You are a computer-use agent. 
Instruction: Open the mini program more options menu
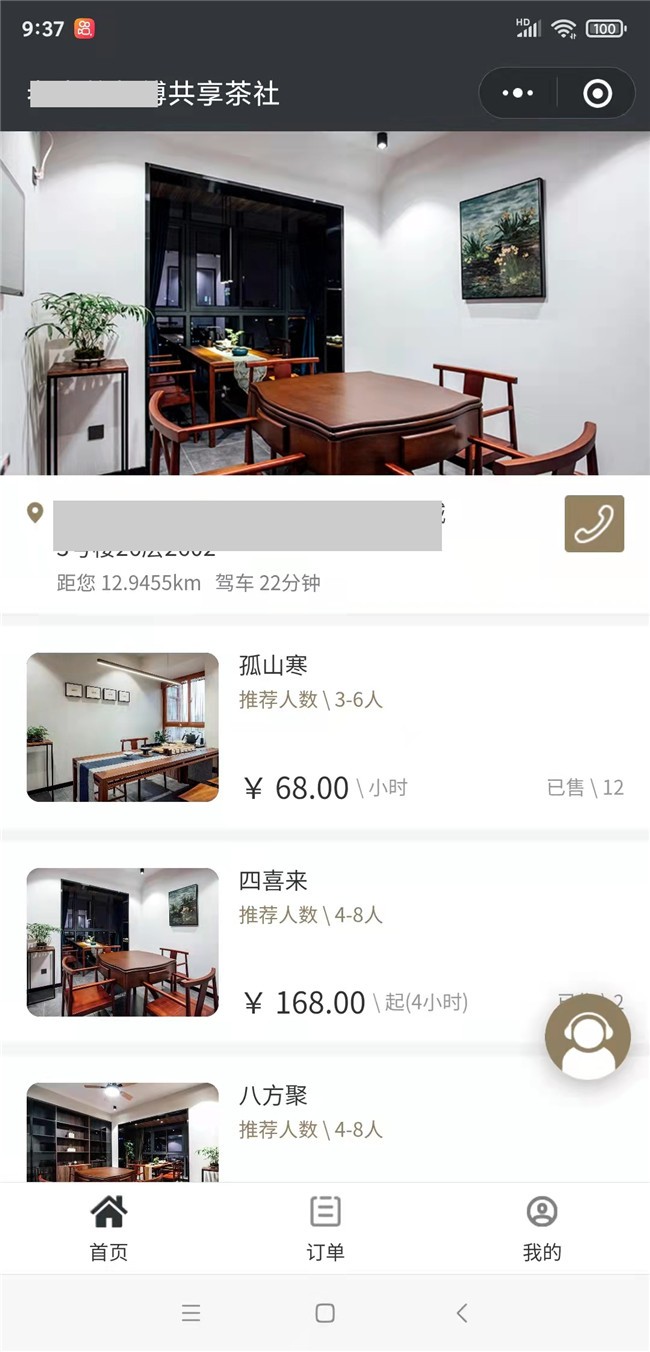(518, 94)
